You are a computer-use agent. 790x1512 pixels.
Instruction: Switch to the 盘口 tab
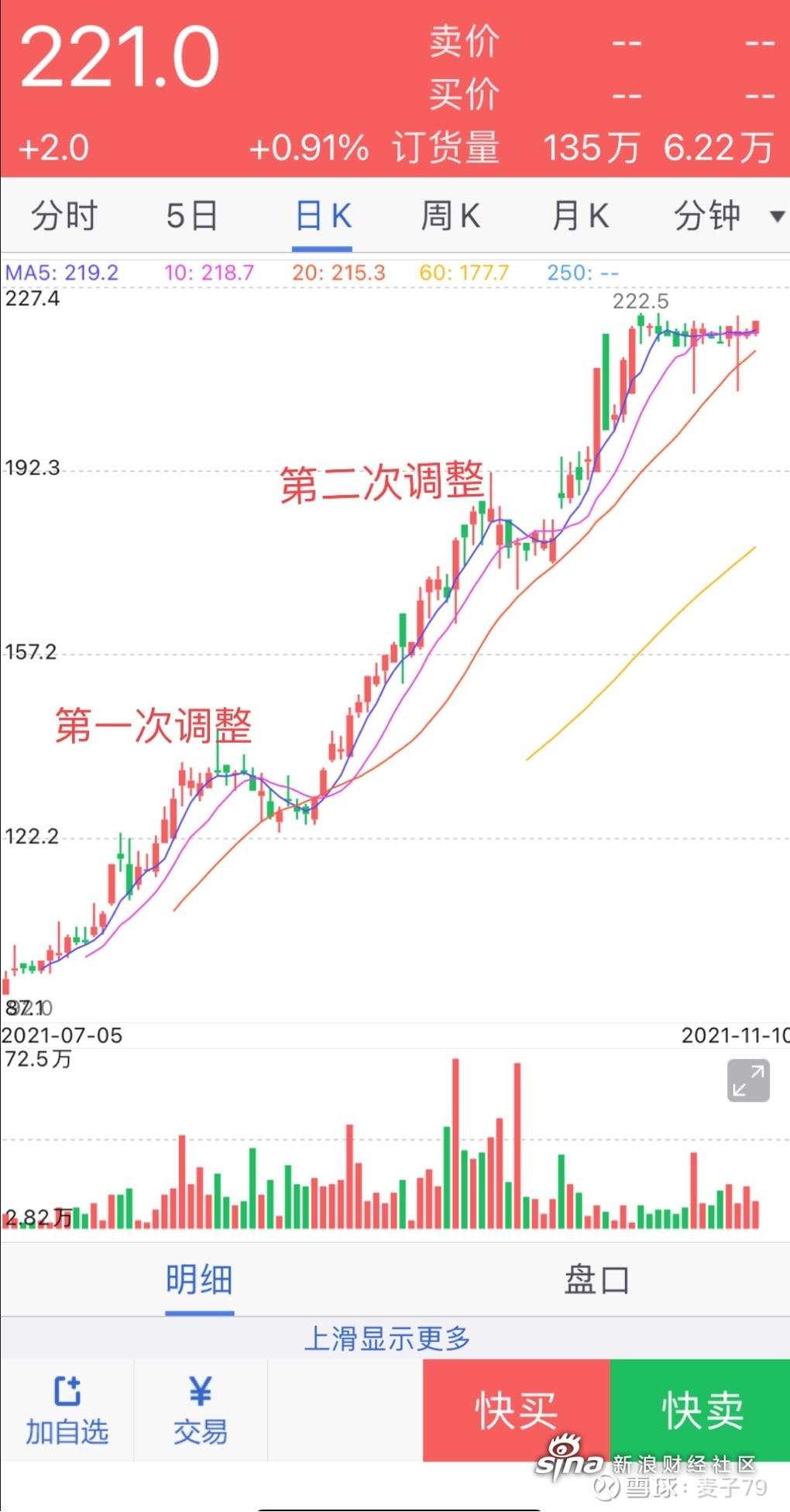(x=596, y=1280)
